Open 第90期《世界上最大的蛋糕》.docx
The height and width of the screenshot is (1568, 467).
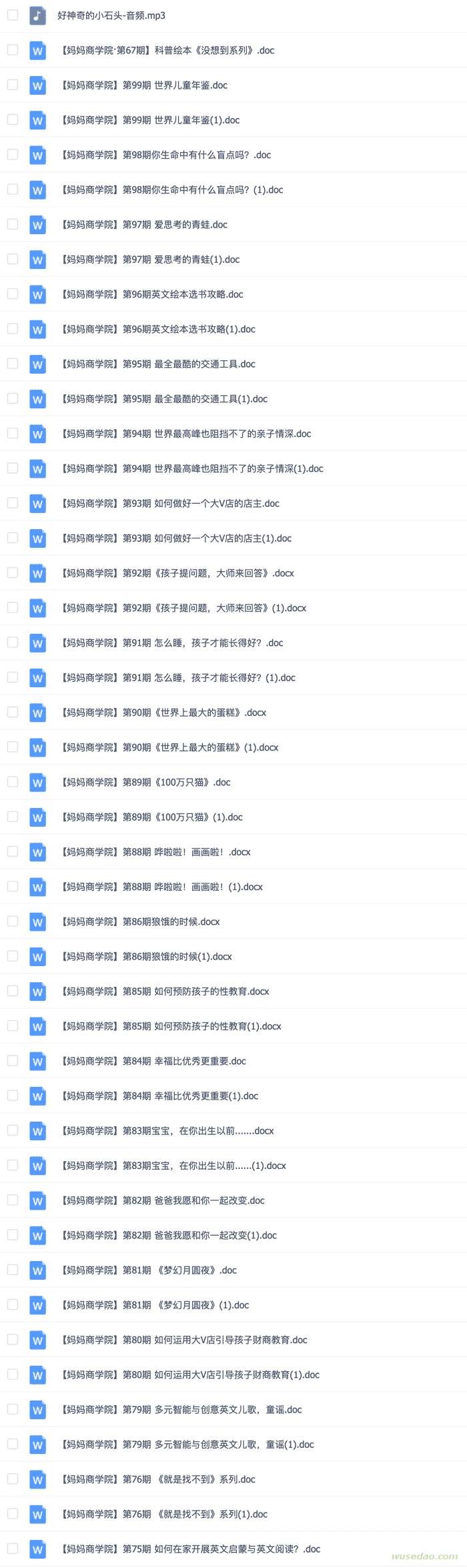[163, 713]
